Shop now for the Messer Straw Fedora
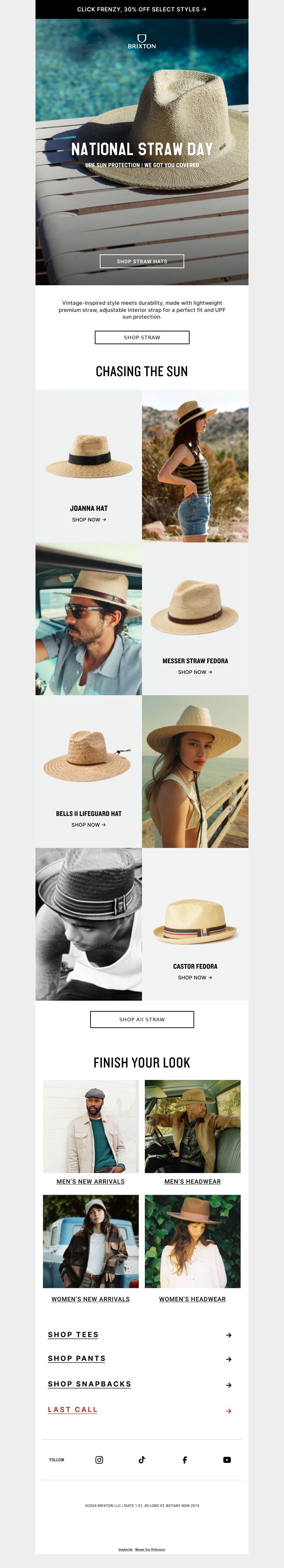284x1568 pixels. pos(195,672)
